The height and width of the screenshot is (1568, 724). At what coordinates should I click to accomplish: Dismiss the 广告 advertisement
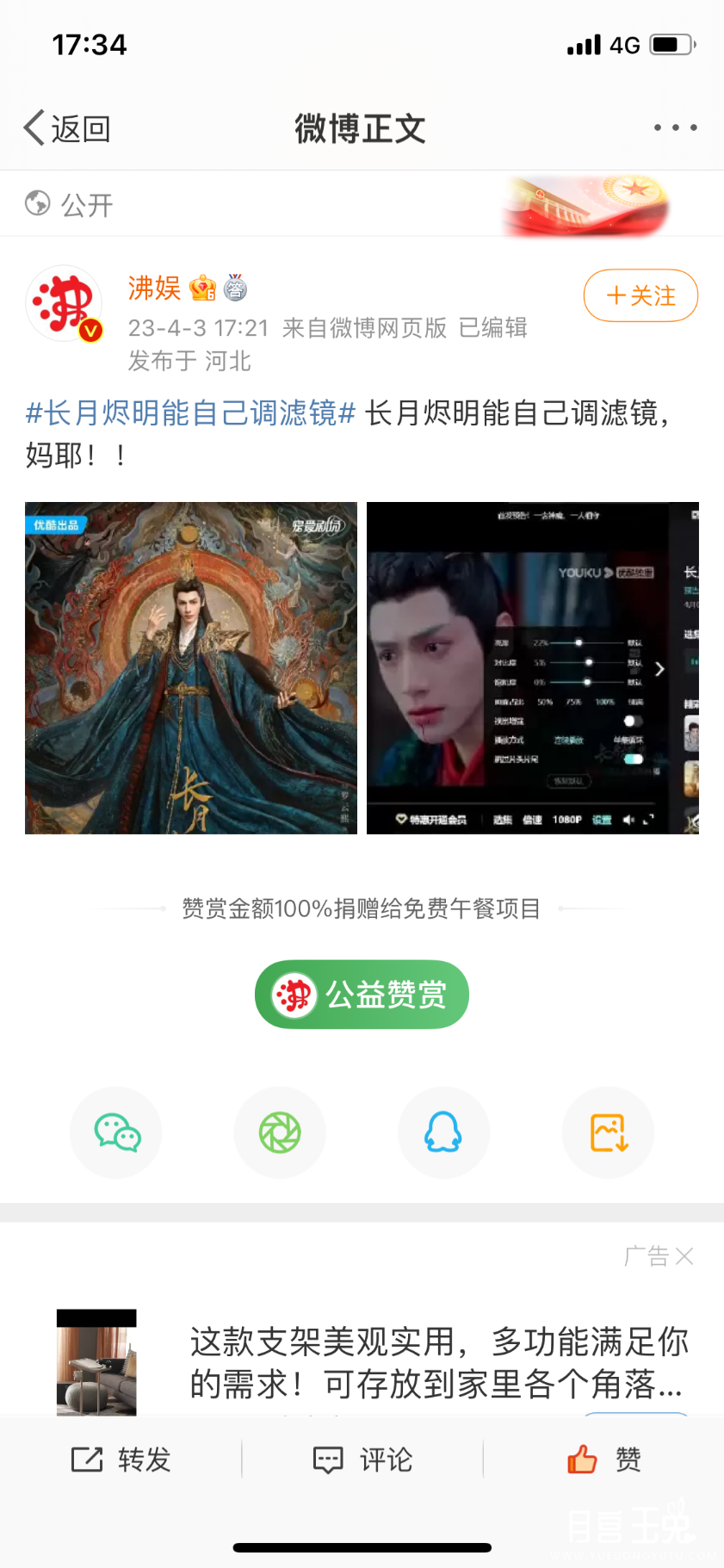click(x=684, y=1256)
